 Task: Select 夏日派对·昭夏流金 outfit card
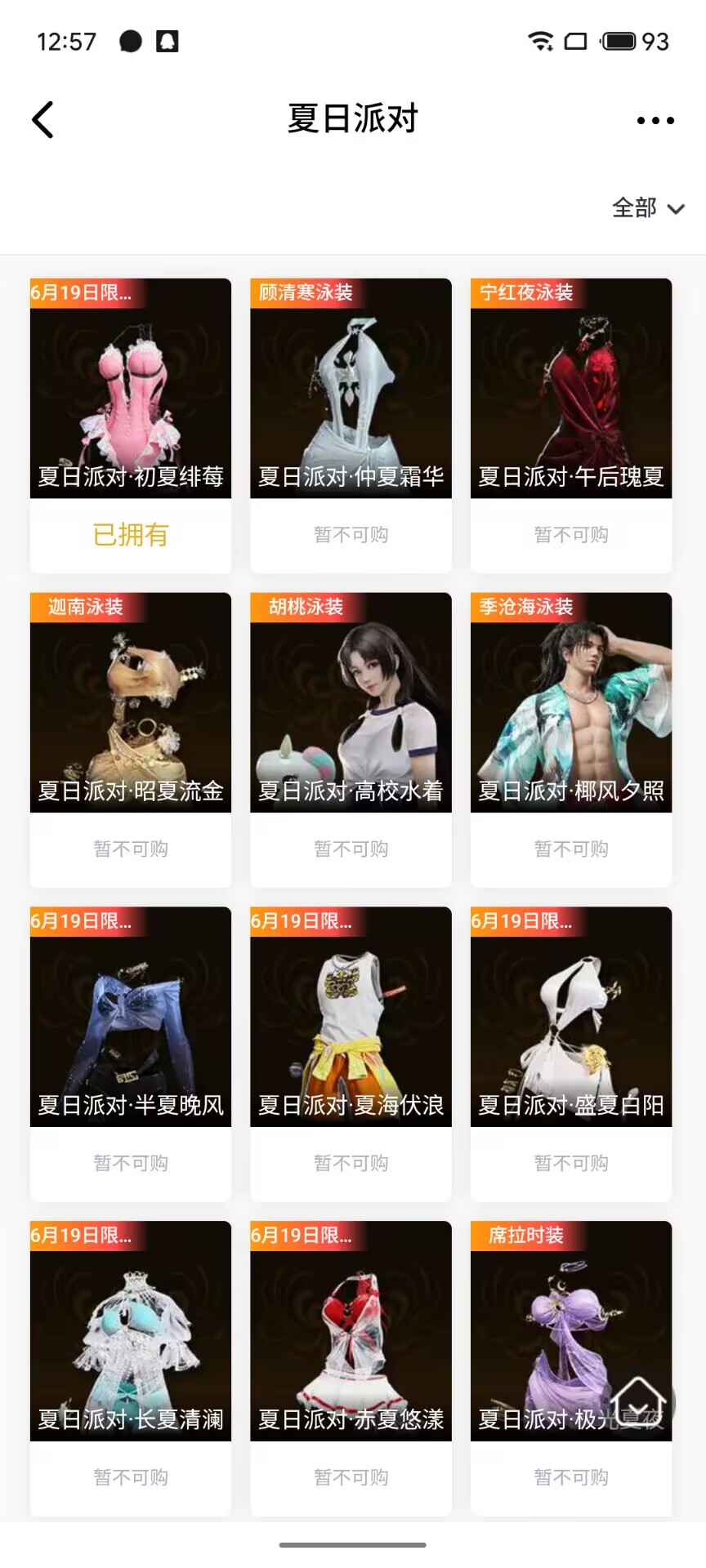[131, 702]
